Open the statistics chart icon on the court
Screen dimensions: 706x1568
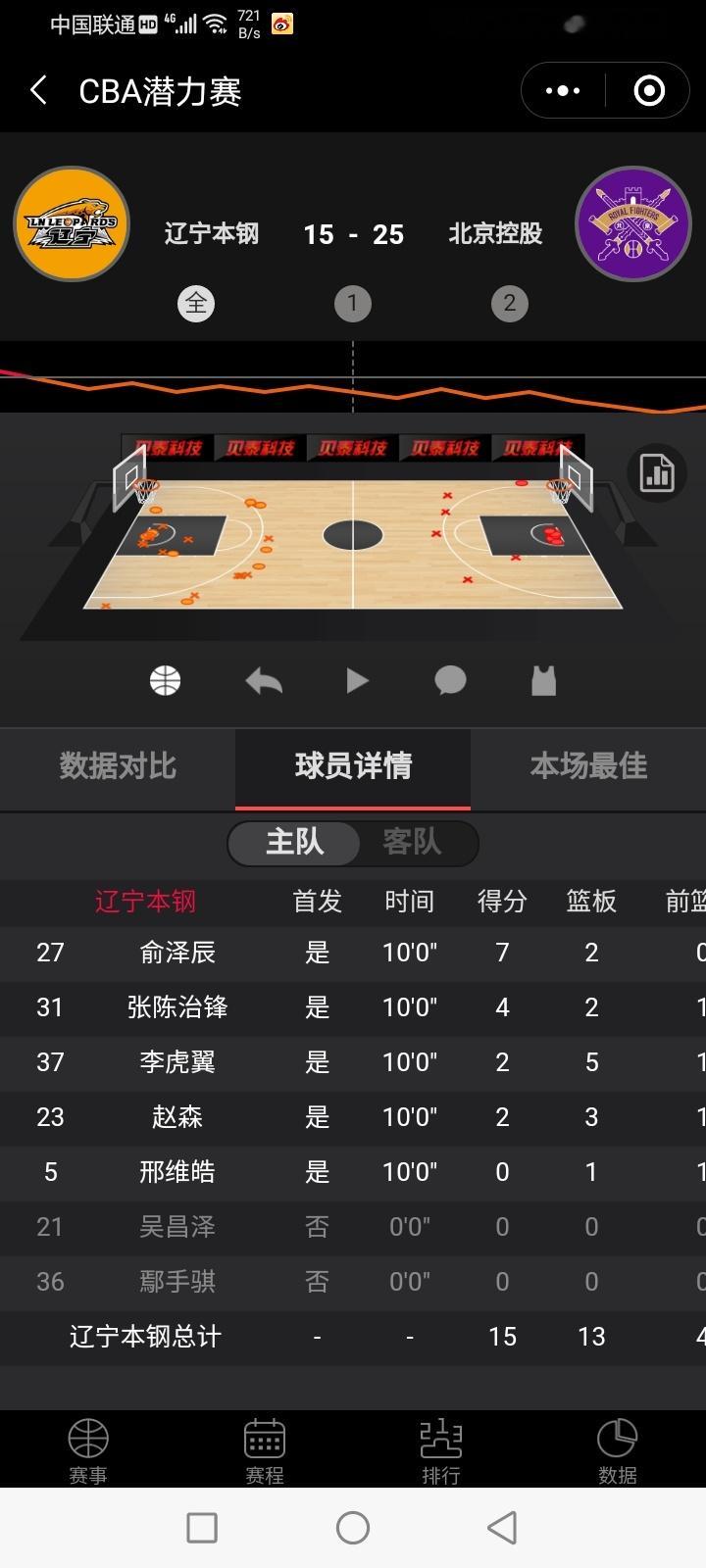pyautogui.click(x=655, y=472)
